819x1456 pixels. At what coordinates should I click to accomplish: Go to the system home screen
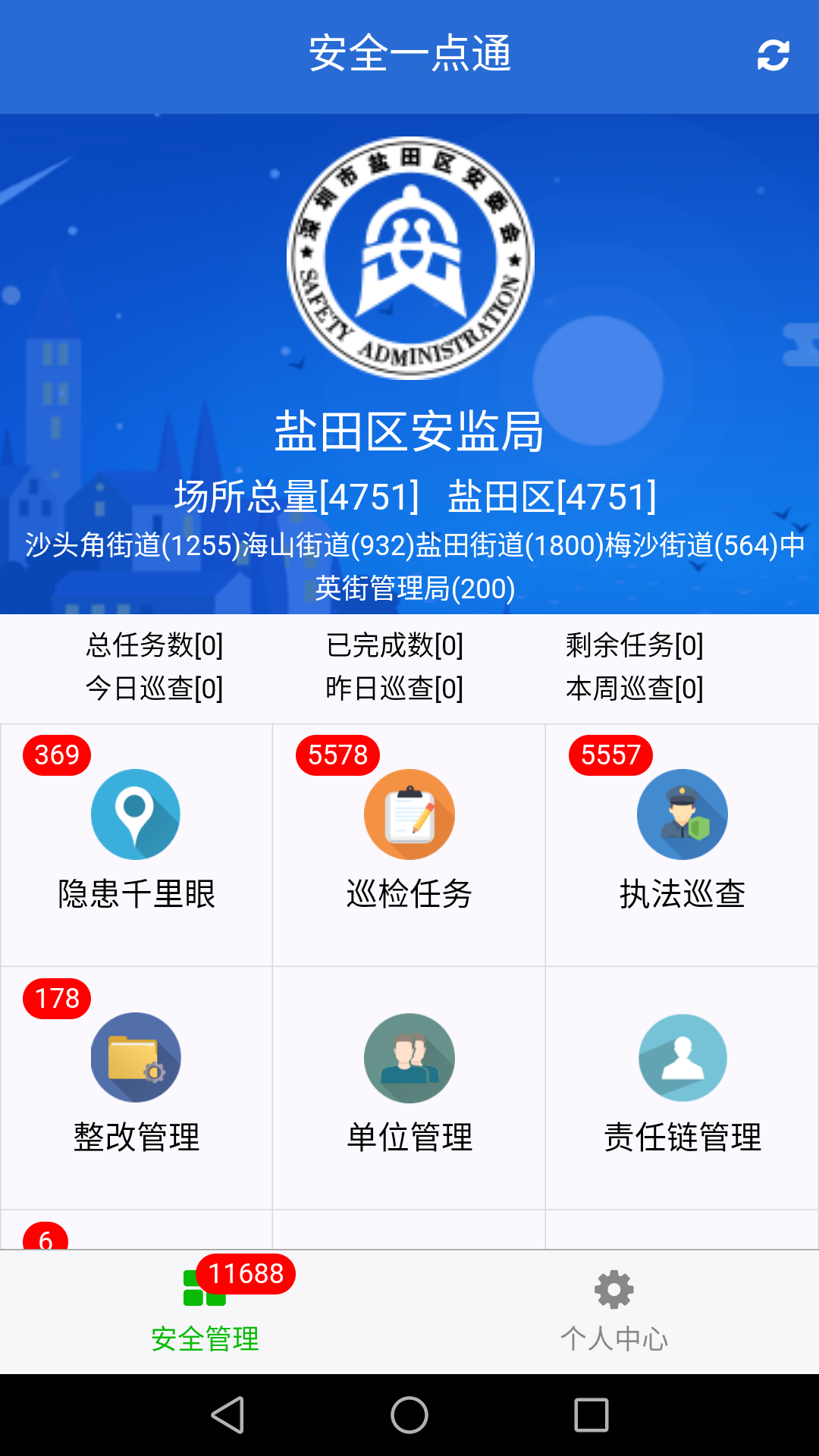[409, 1415]
